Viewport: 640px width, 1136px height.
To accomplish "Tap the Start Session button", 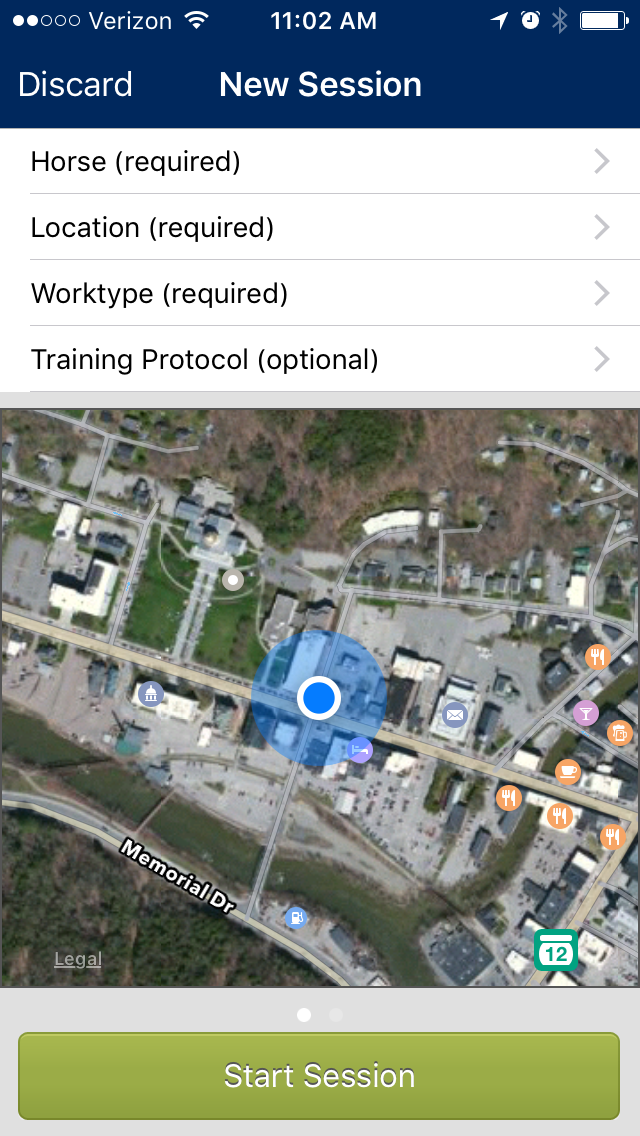I will point(319,1076).
